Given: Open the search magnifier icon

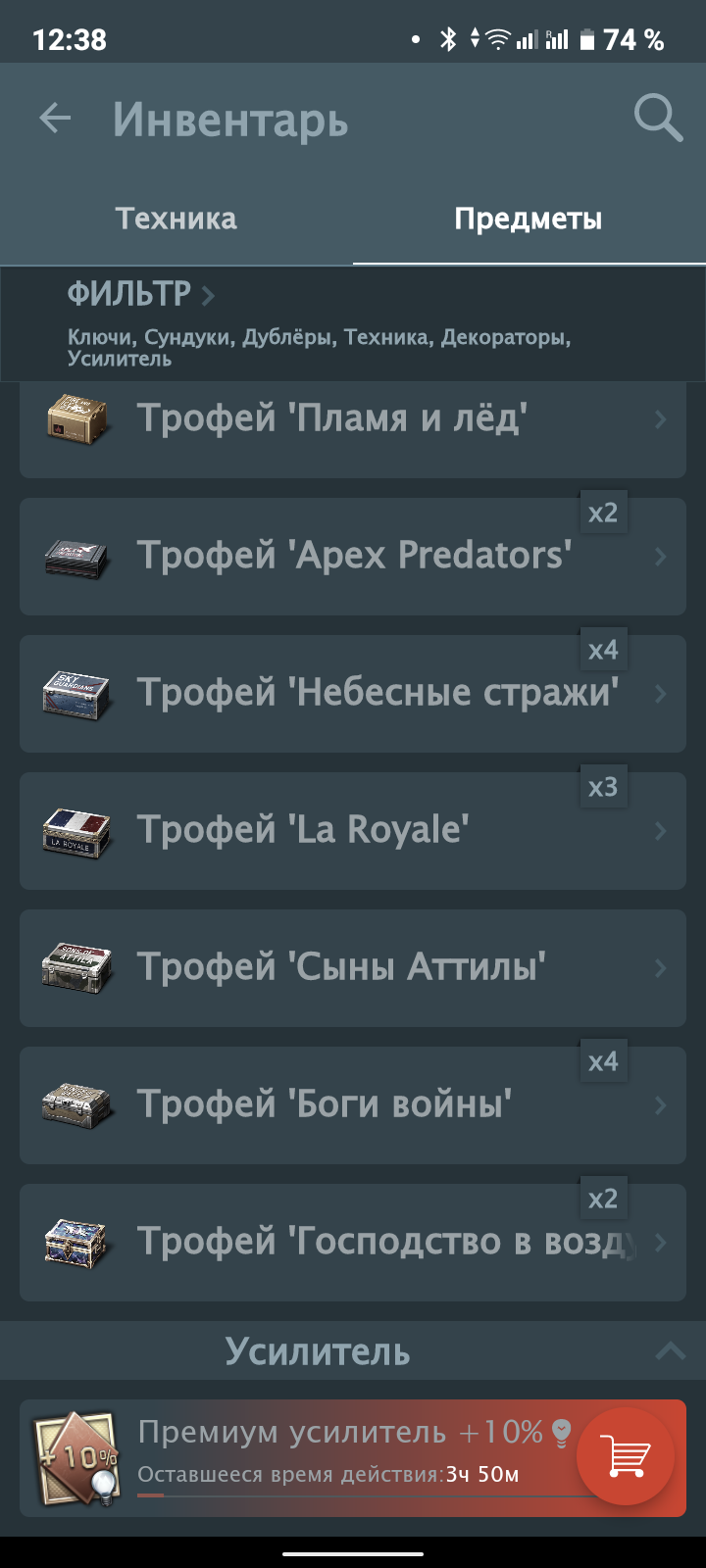Looking at the screenshot, I should coord(658,120).
